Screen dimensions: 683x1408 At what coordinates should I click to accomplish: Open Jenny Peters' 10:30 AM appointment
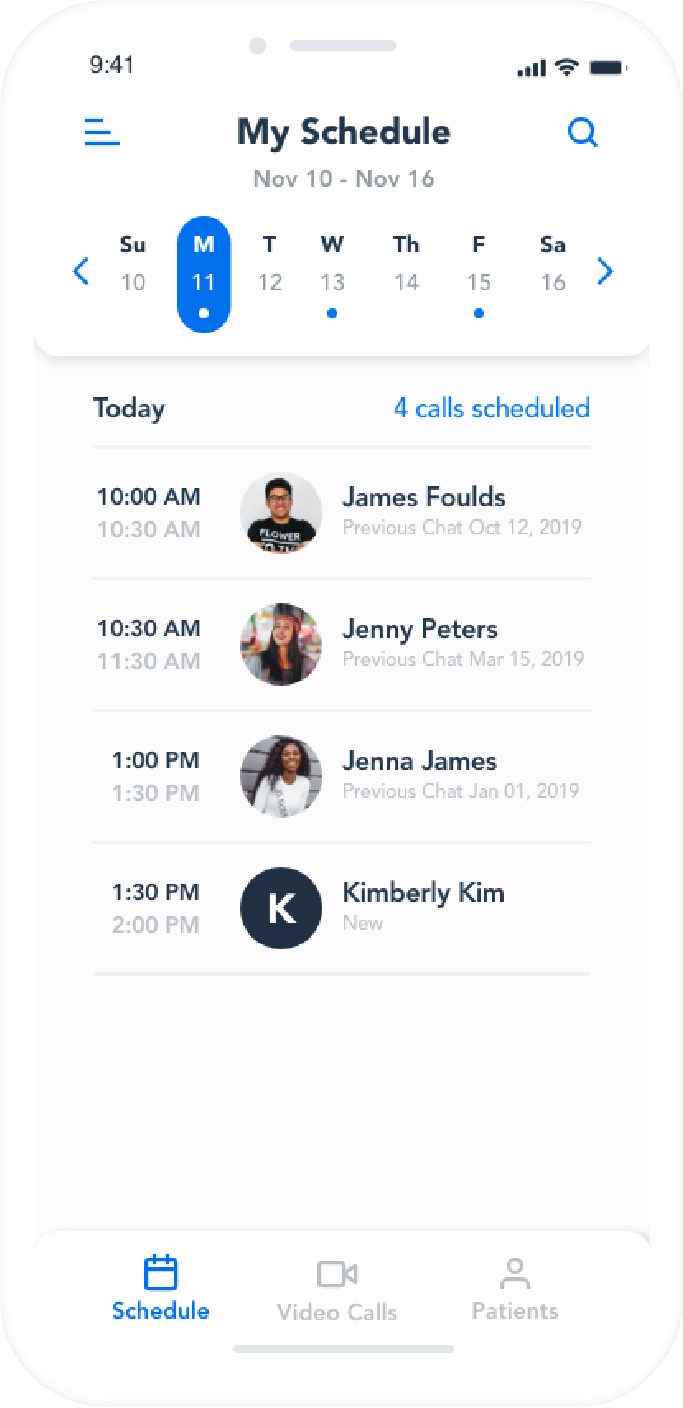point(342,645)
